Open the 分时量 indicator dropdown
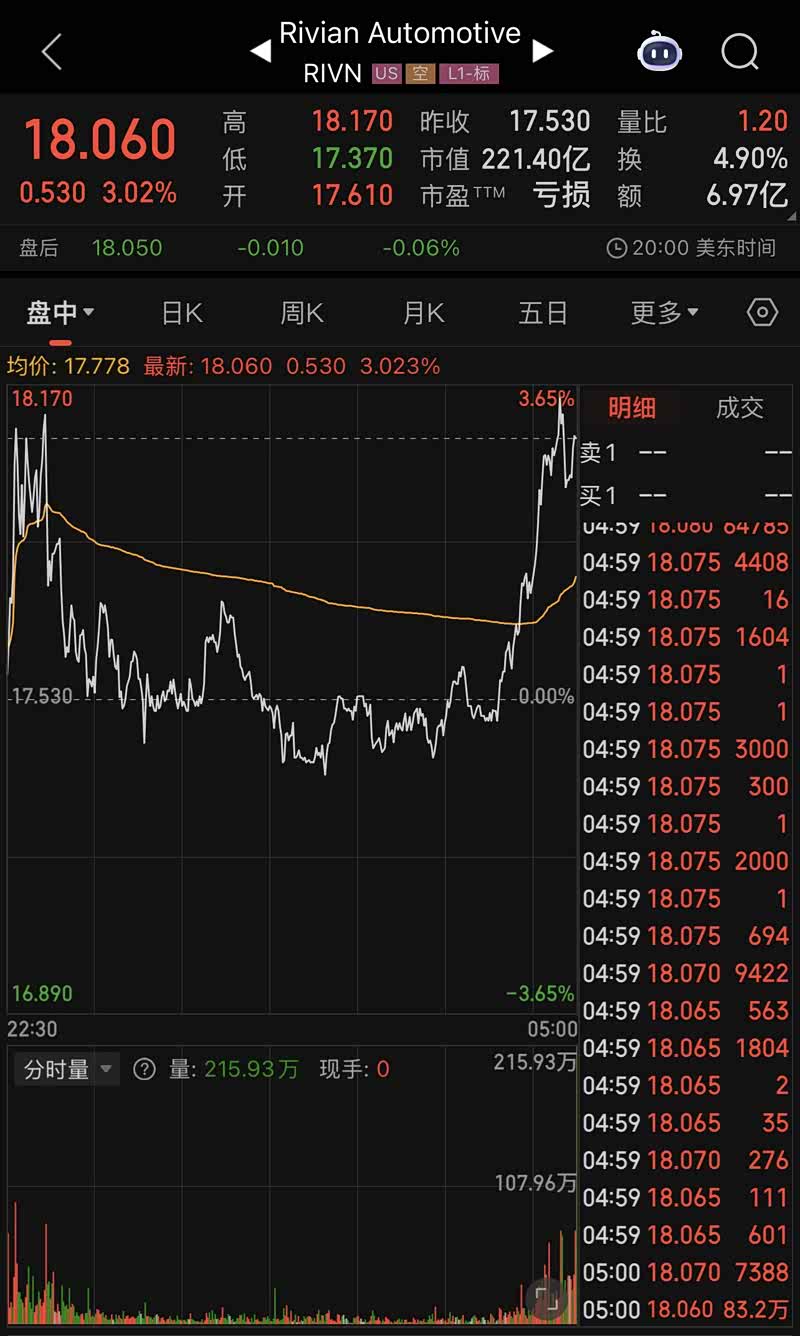 pyautogui.click(x=67, y=1069)
